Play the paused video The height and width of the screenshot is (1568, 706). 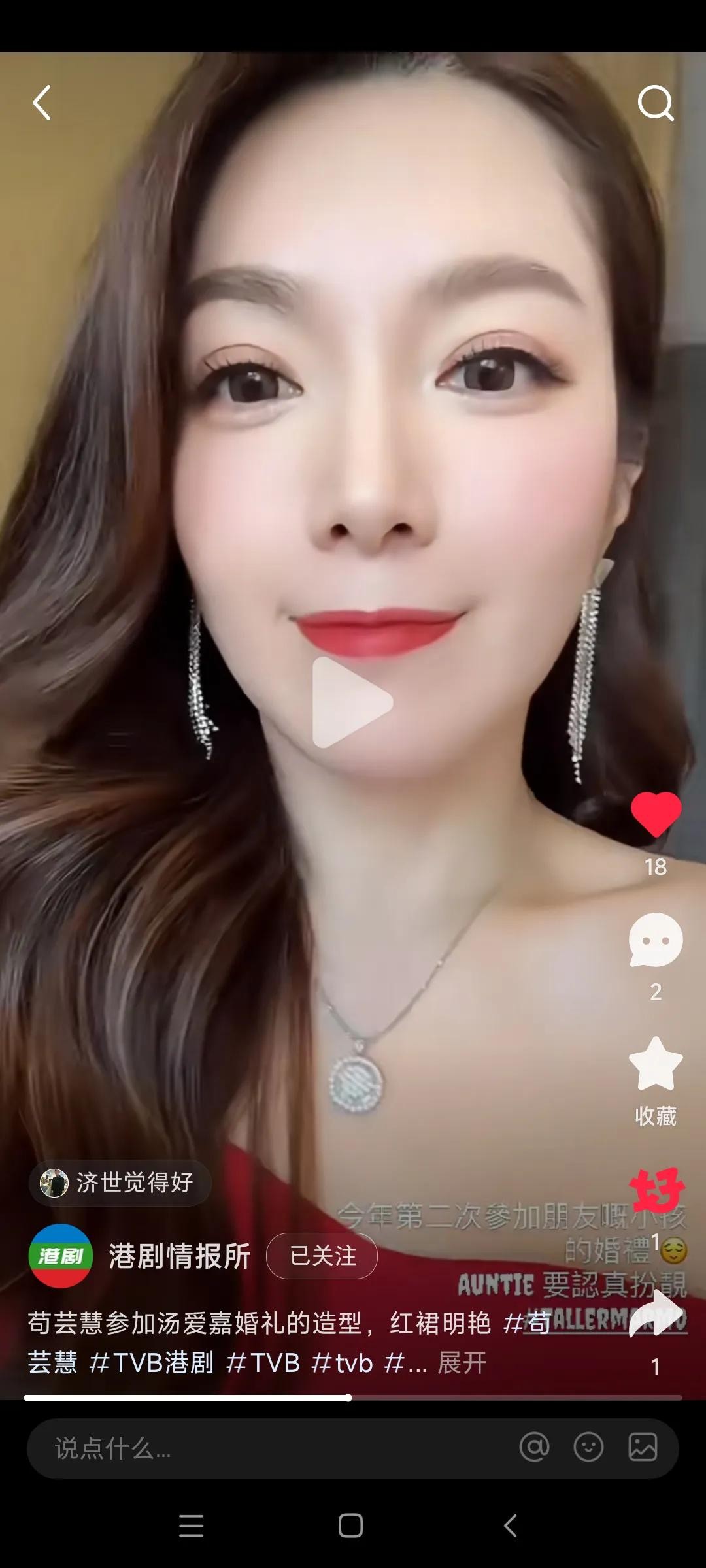[x=352, y=702]
